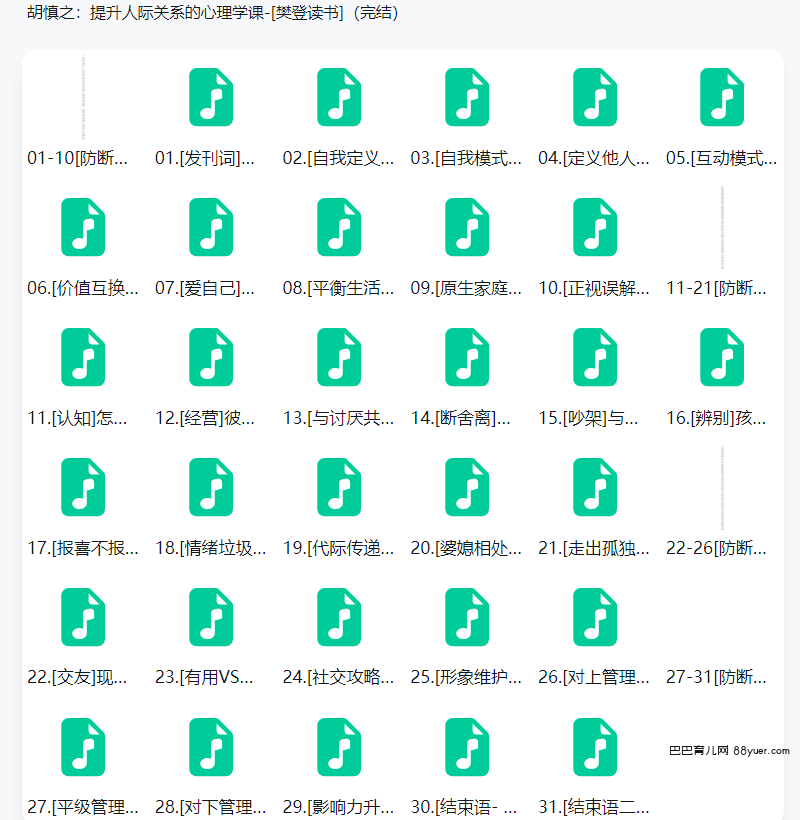Open the 29.[影响力升 audio file
This screenshot has width=800, height=820.
[x=339, y=748]
